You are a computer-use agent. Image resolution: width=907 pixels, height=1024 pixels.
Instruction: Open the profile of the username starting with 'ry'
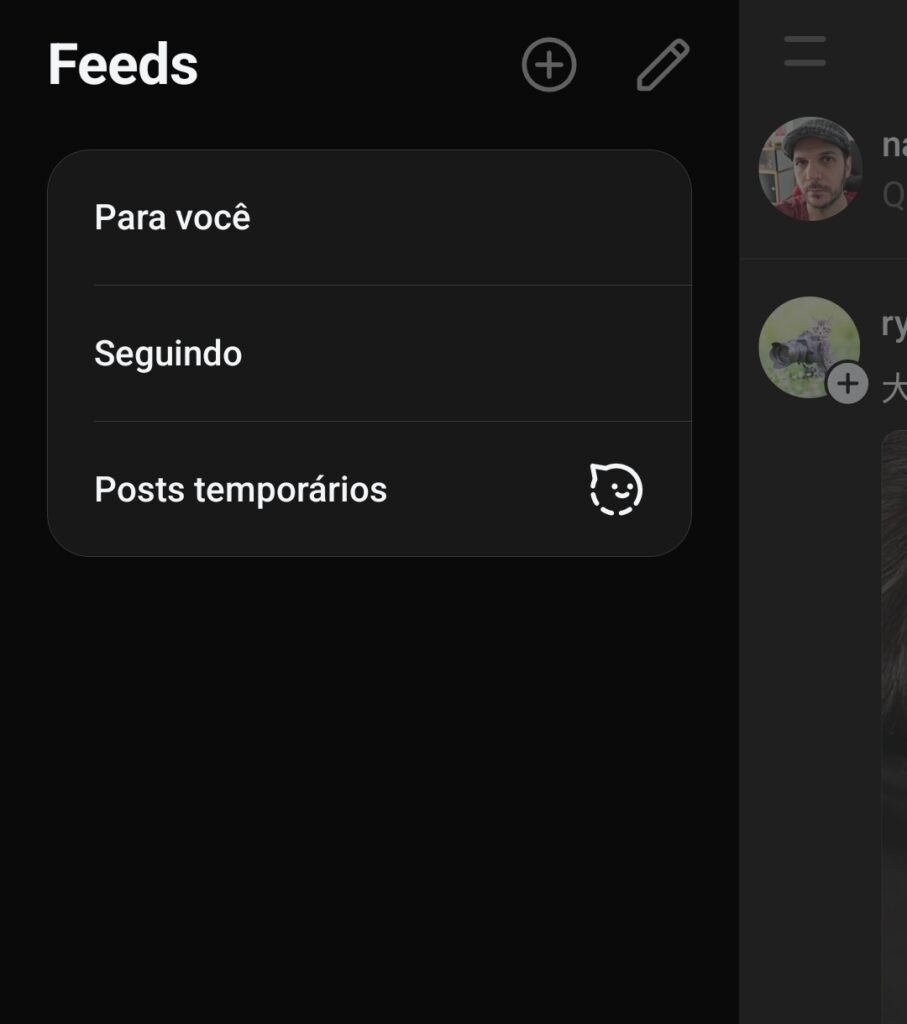[891, 325]
